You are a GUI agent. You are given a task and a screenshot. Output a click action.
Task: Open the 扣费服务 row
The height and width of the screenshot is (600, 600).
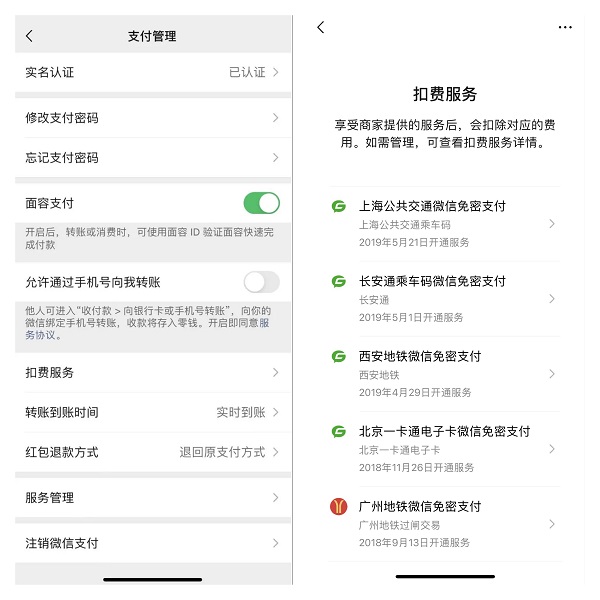coord(152,372)
